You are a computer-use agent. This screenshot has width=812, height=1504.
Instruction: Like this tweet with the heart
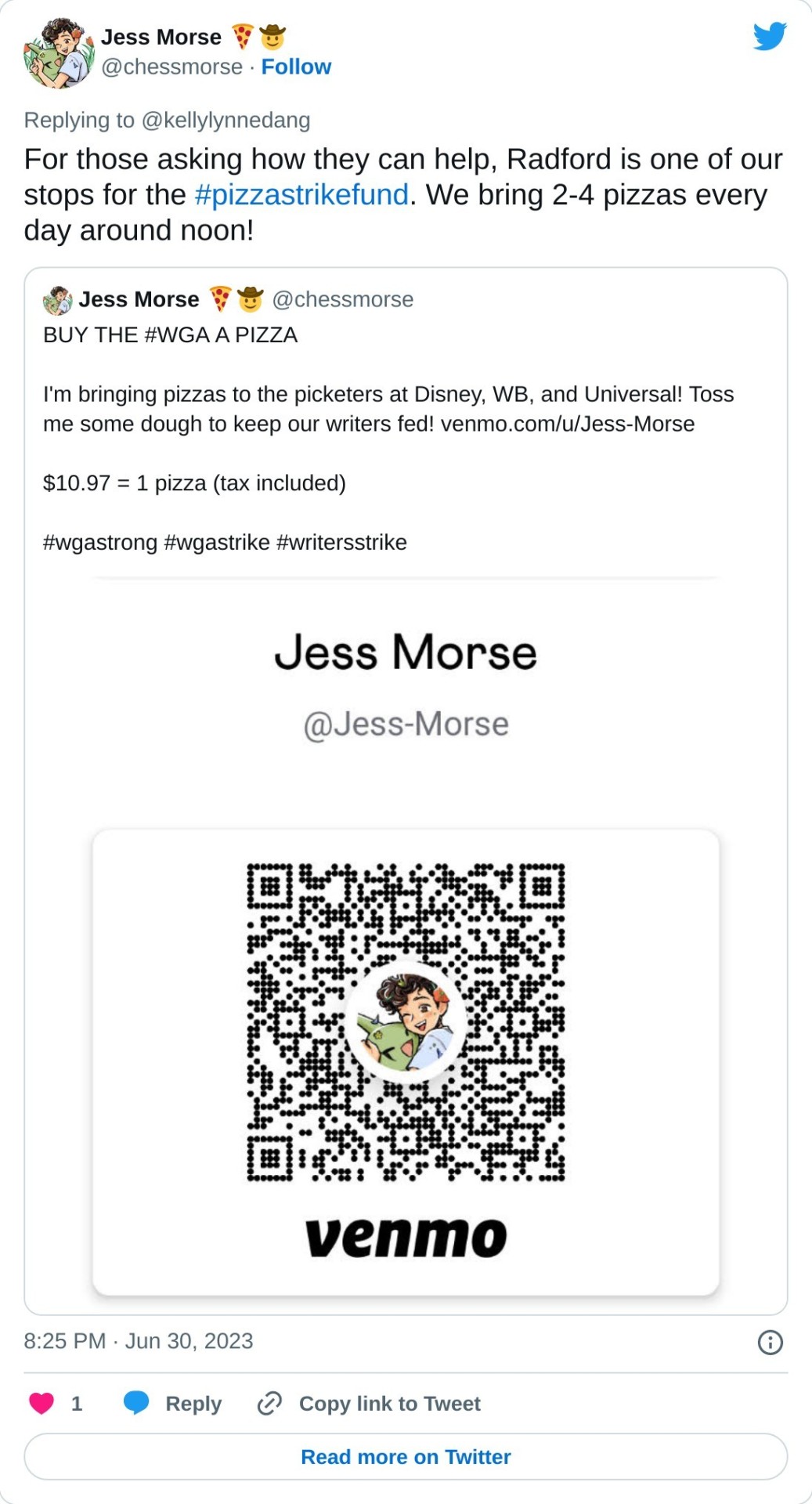[x=42, y=1403]
